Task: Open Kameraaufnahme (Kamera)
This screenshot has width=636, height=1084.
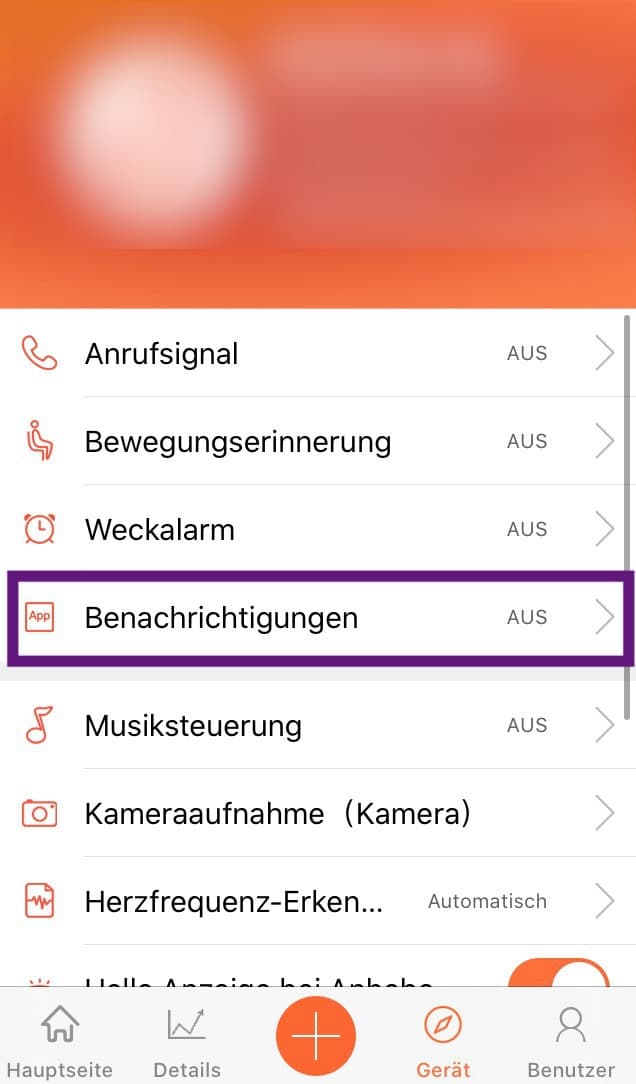Action: click(x=318, y=813)
